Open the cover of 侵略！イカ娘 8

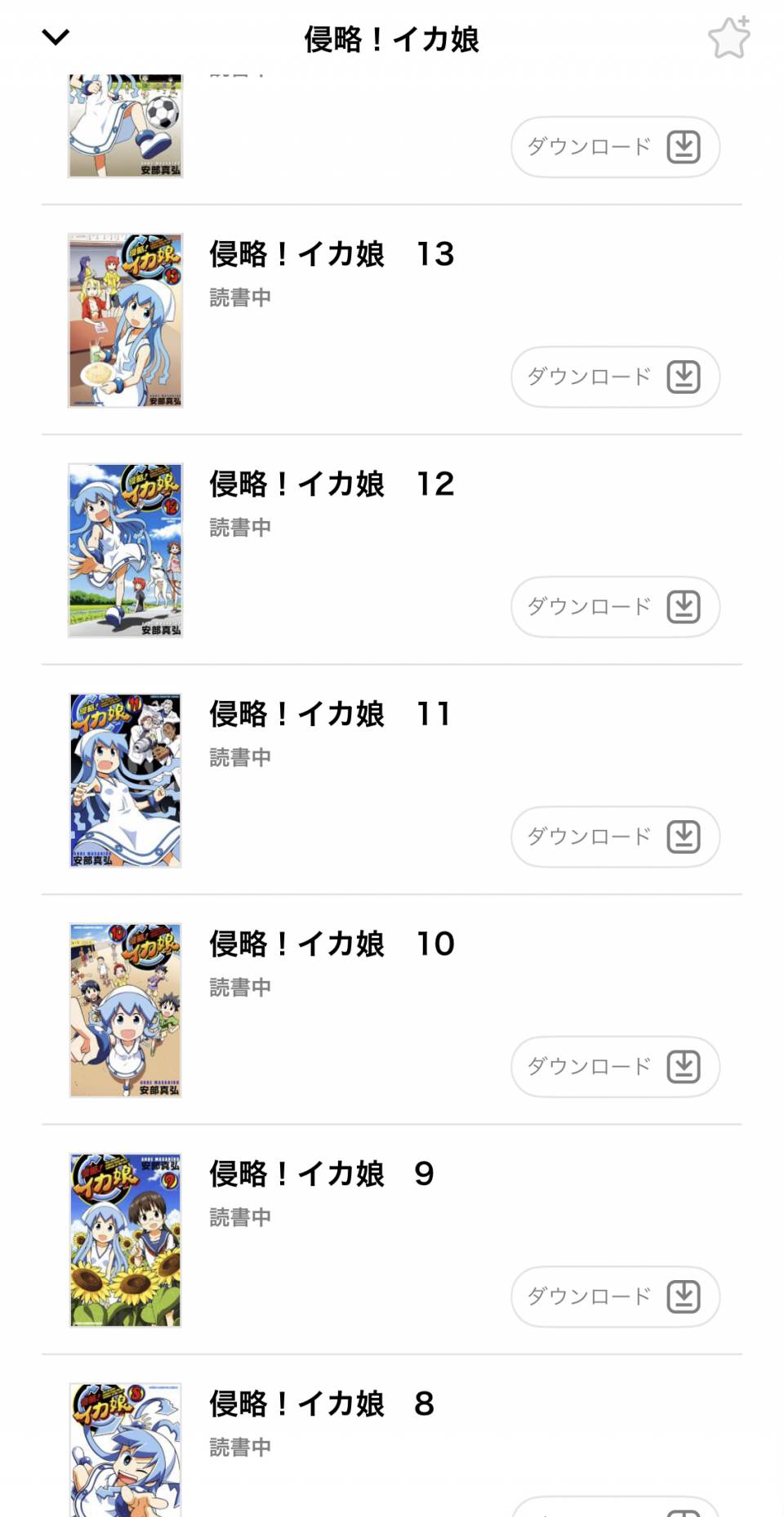(x=126, y=1450)
